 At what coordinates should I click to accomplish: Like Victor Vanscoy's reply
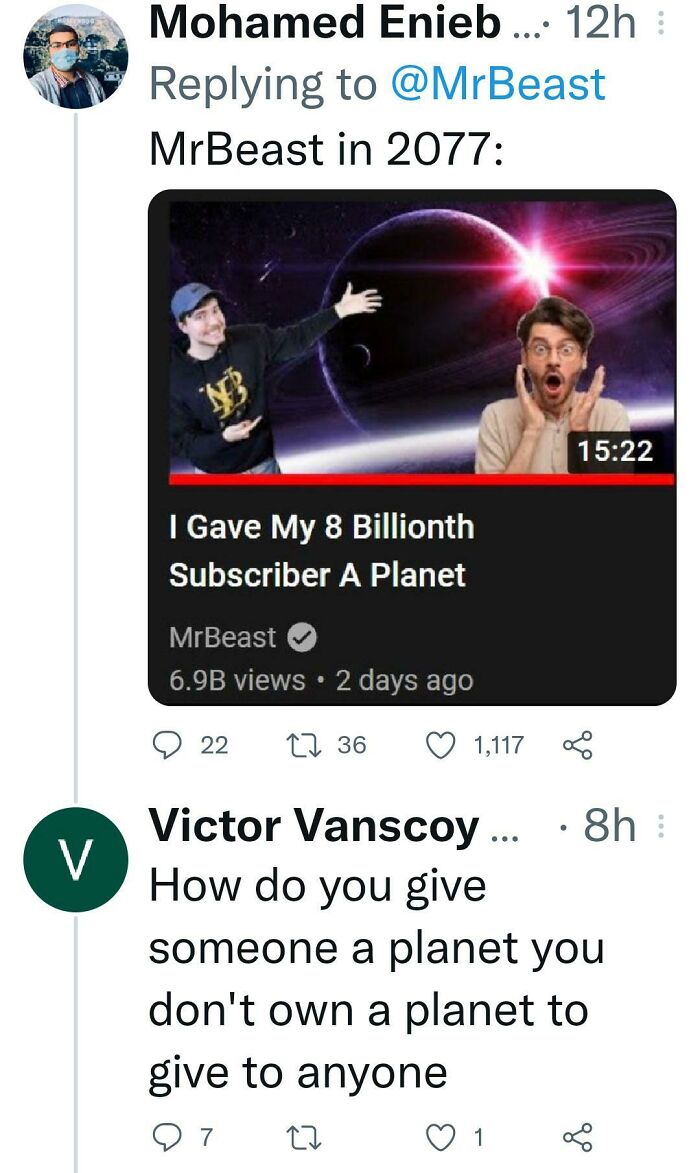pos(440,1136)
